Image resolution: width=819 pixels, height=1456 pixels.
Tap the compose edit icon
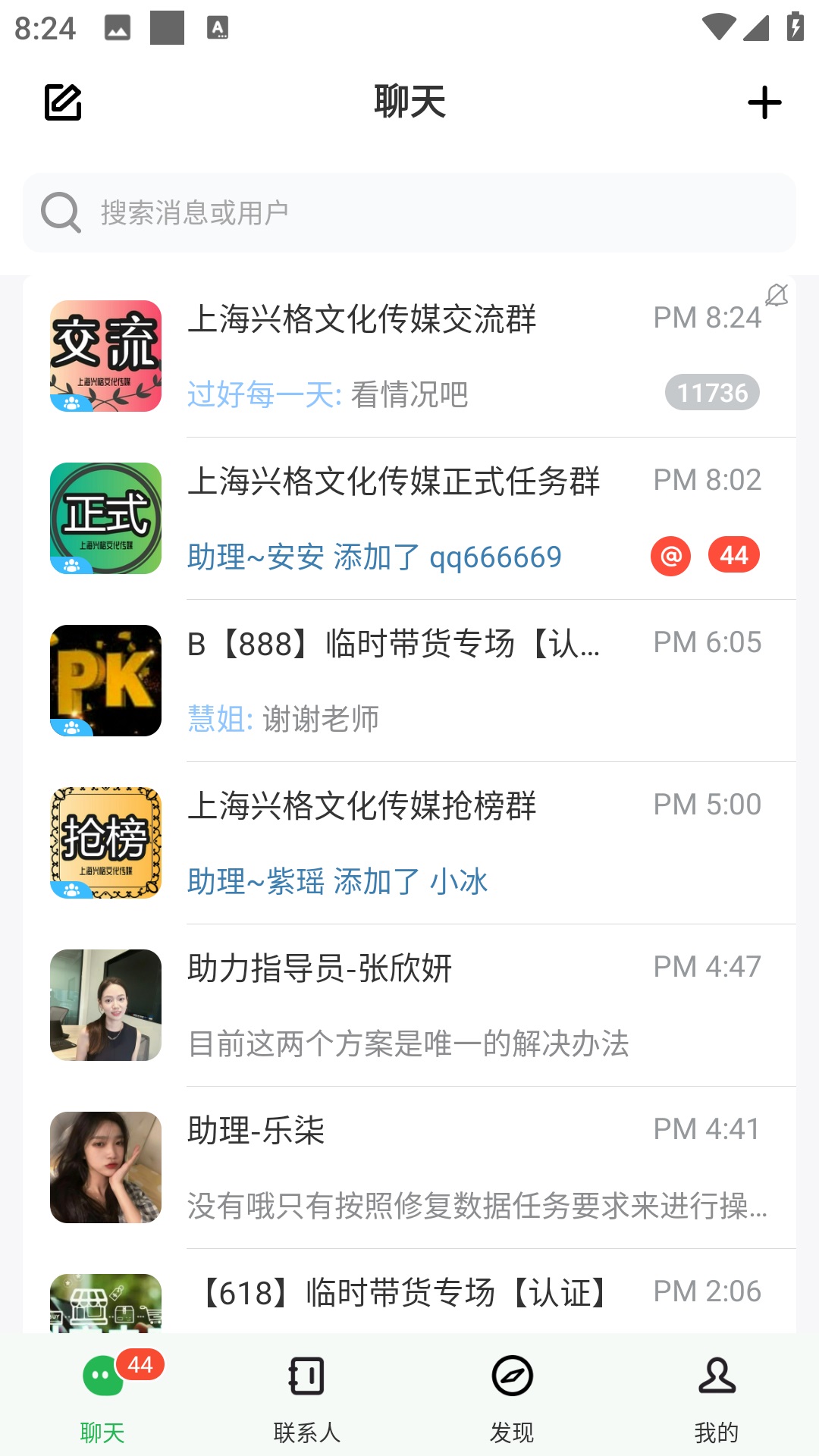tap(63, 102)
